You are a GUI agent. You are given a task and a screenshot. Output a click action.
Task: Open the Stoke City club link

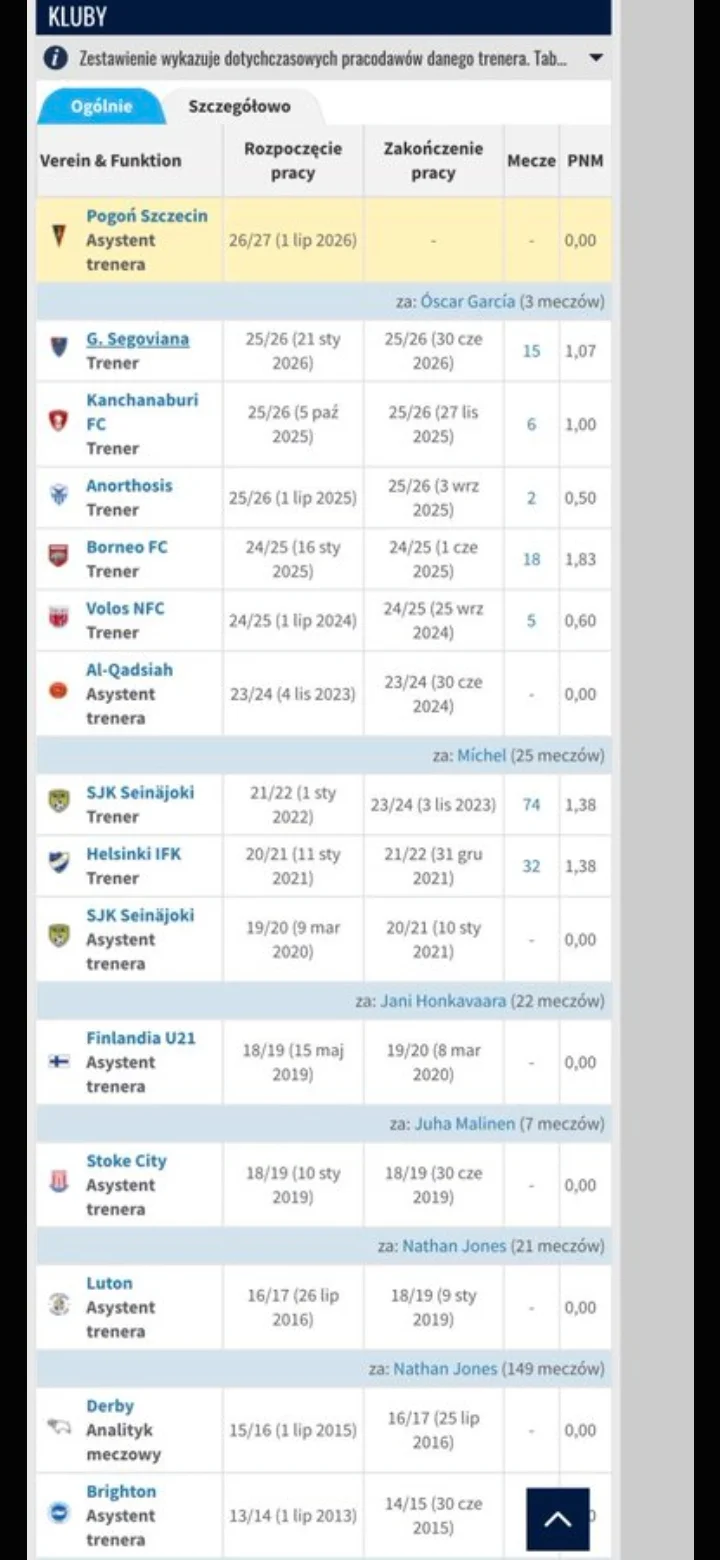pyautogui.click(x=126, y=1161)
